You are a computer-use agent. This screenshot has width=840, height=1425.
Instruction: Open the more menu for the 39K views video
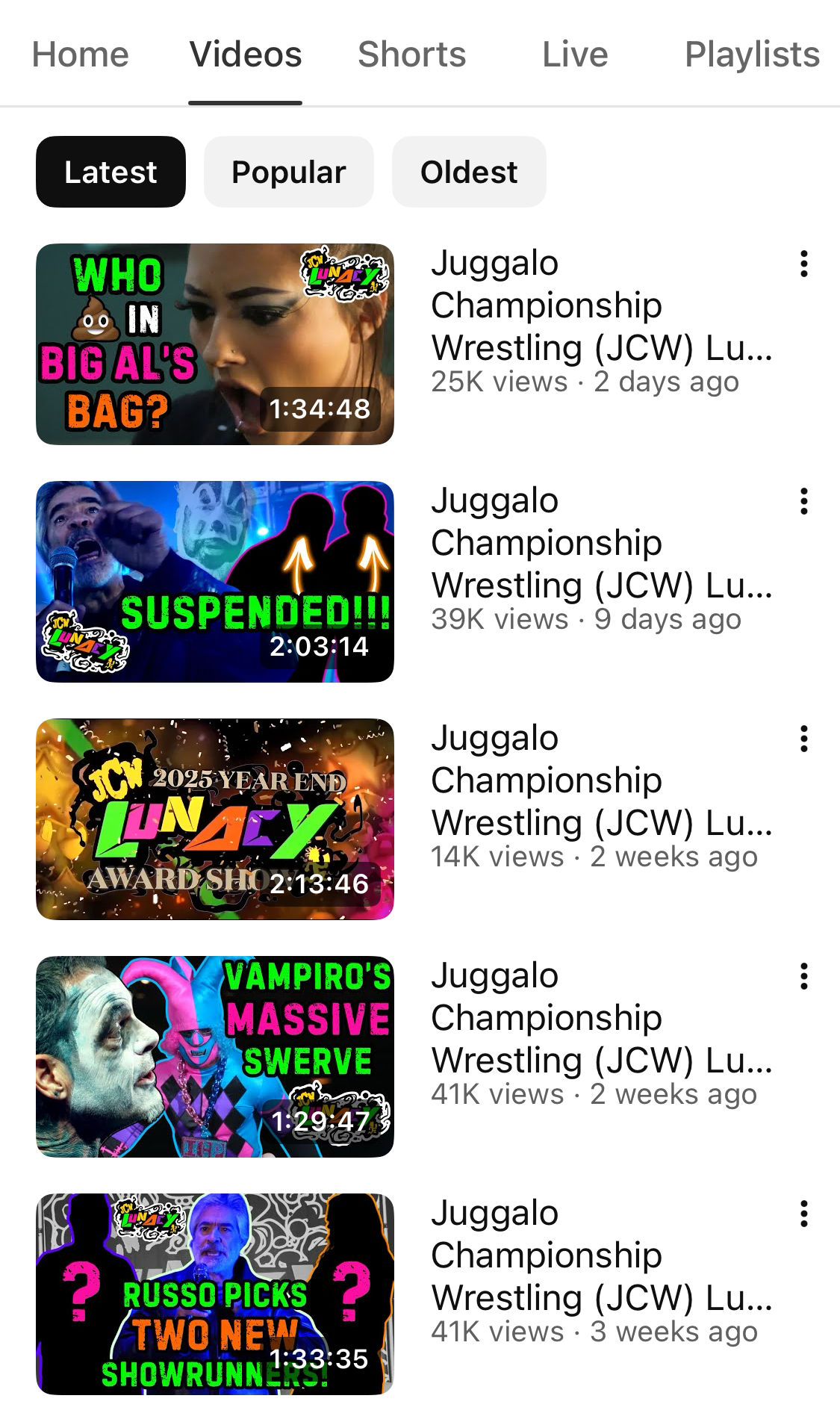[x=803, y=501]
